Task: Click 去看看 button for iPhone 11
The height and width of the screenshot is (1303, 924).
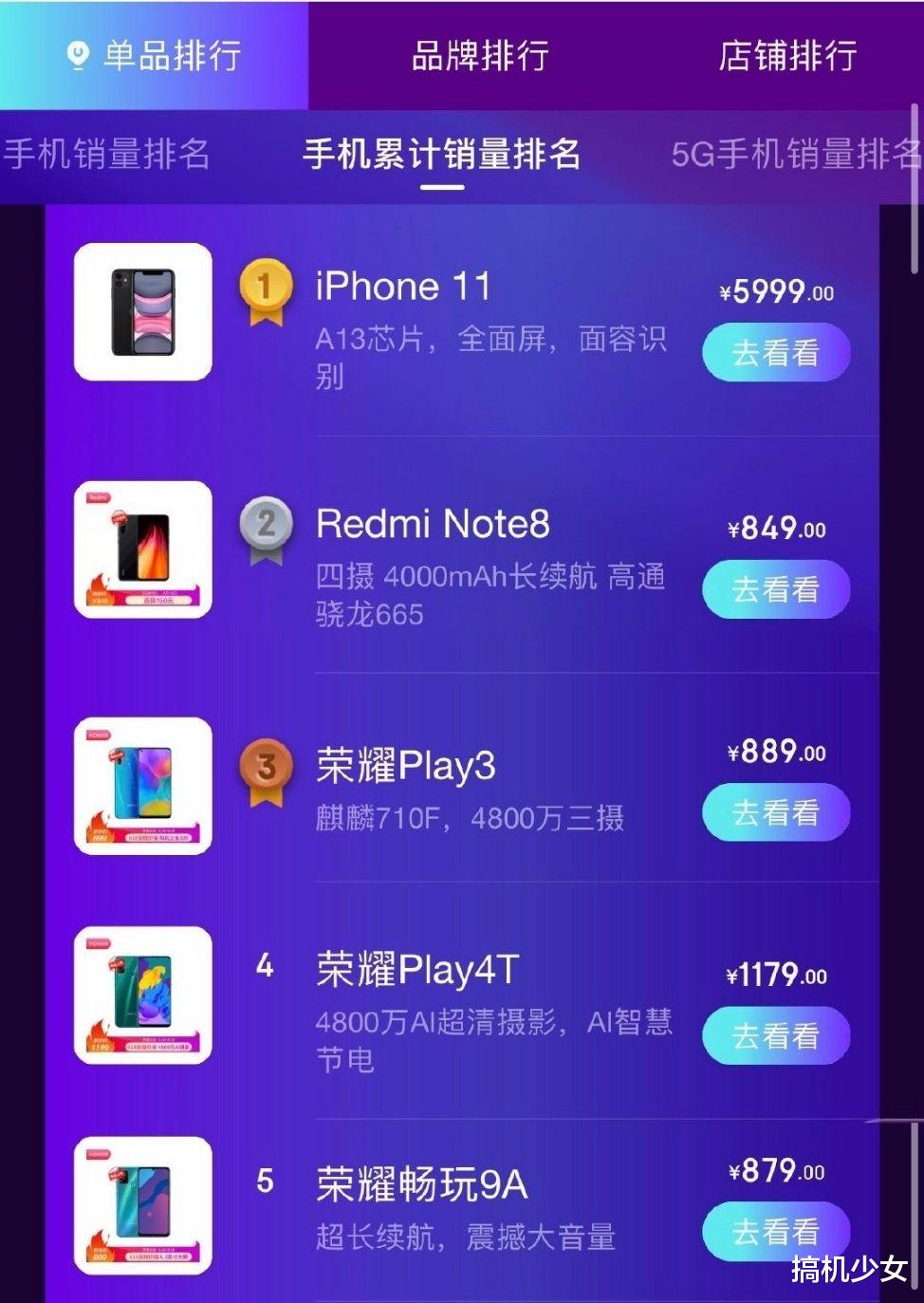Action: 776,352
